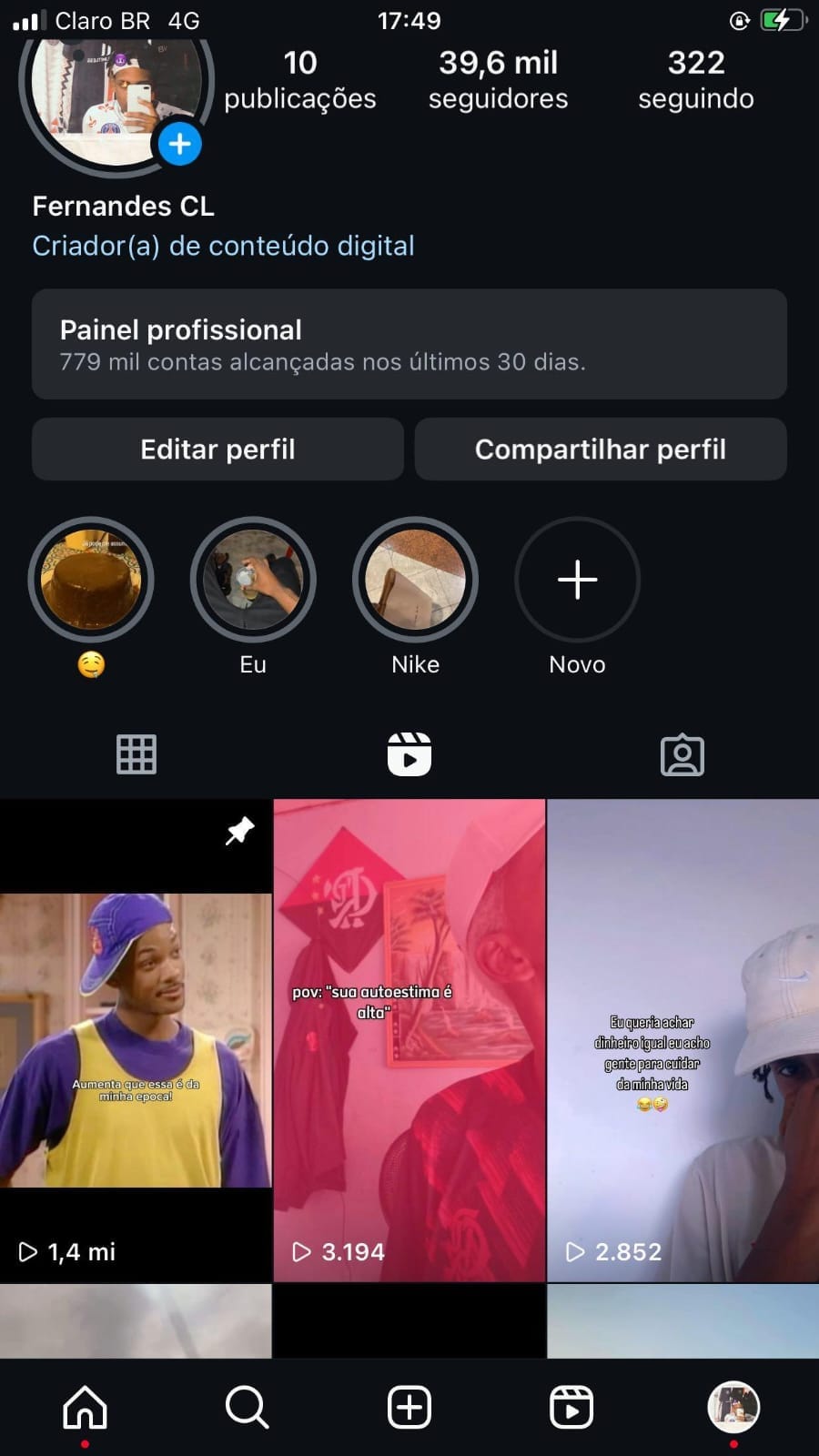Add a story via the profile picture plus badge
The image size is (819, 1456).
180,144
